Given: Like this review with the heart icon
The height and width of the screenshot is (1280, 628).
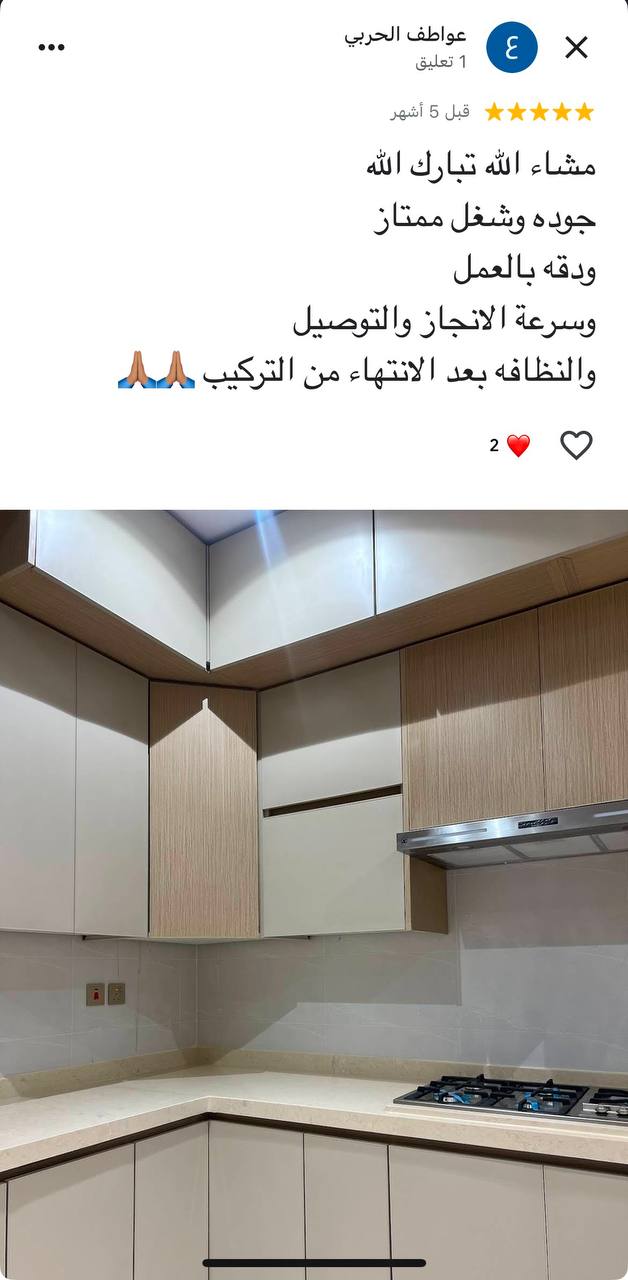Looking at the screenshot, I should (576, 445).
